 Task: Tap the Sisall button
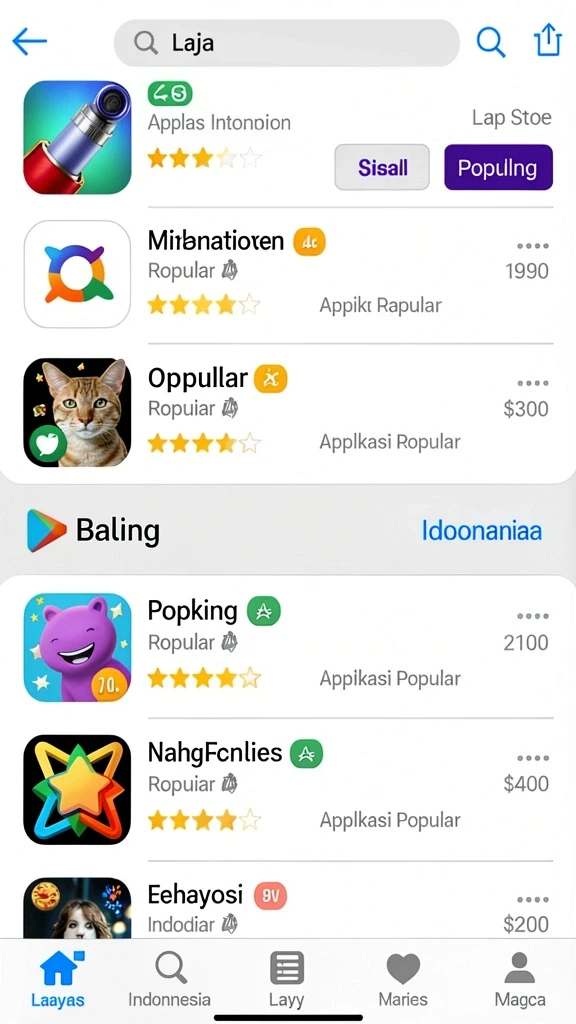coord(382,167)
